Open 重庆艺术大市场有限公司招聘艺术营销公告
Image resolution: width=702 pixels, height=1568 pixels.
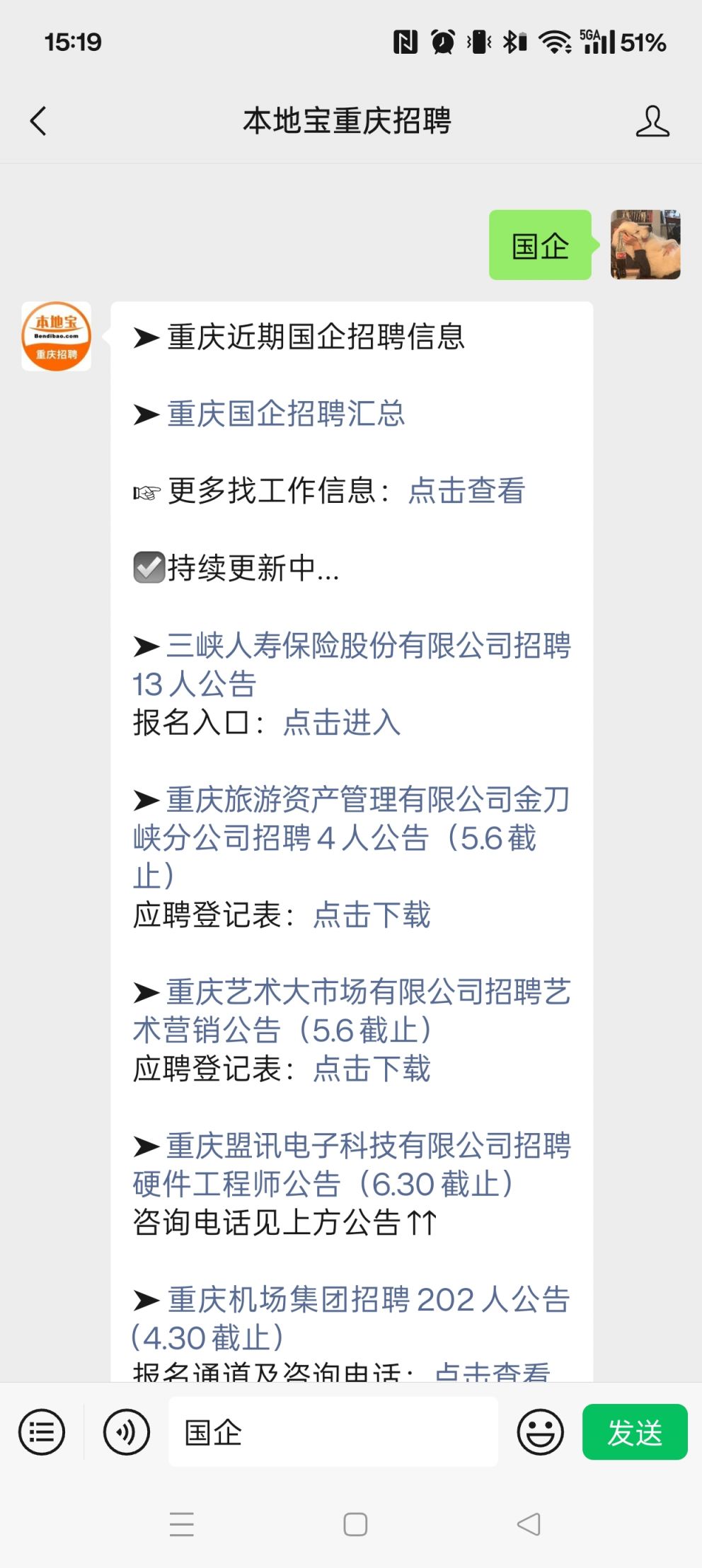352,1011
